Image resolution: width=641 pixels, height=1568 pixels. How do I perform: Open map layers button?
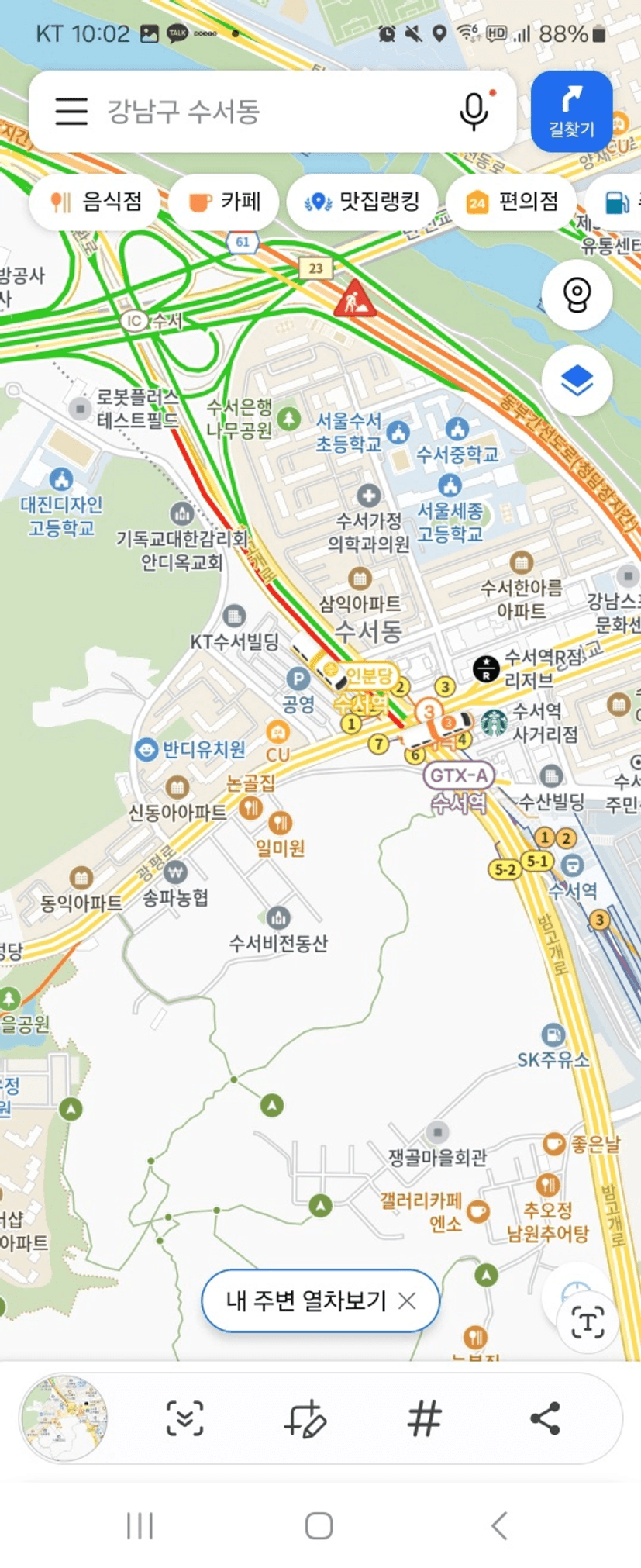click(577, 381)
